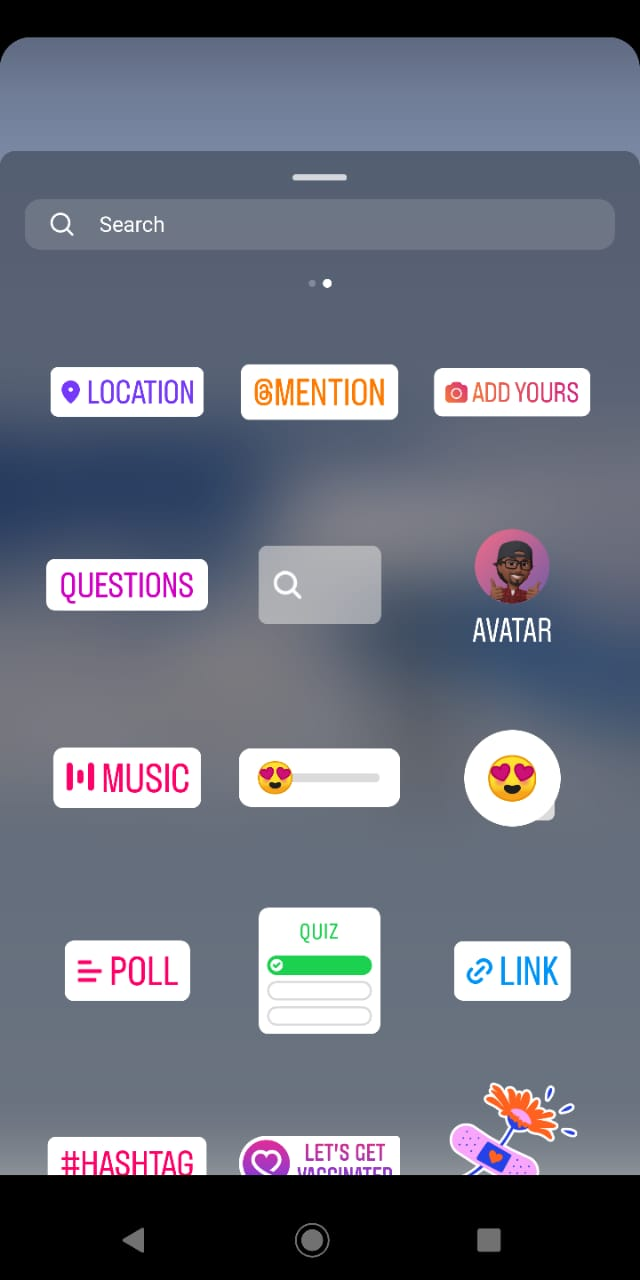Insert the Questions sticker
The image size is (640, 1280).
(x=127, y=585)
